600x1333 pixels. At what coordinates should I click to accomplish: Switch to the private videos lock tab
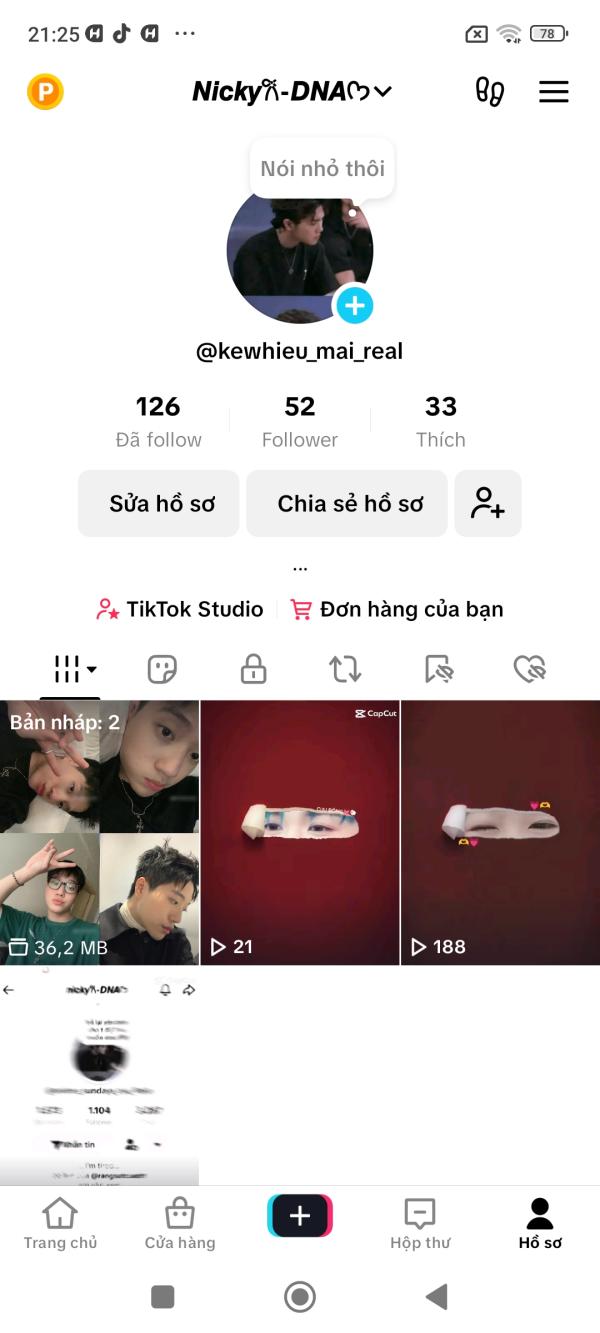point(254,669)
